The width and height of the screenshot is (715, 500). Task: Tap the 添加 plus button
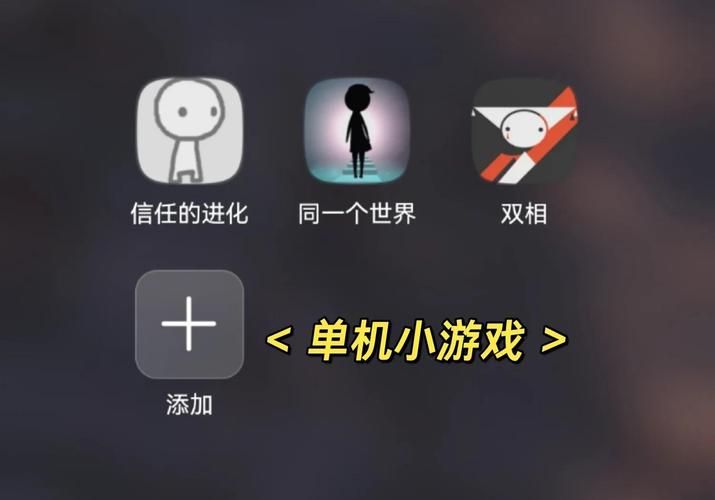pyautogui.click(x=189, y=325)
